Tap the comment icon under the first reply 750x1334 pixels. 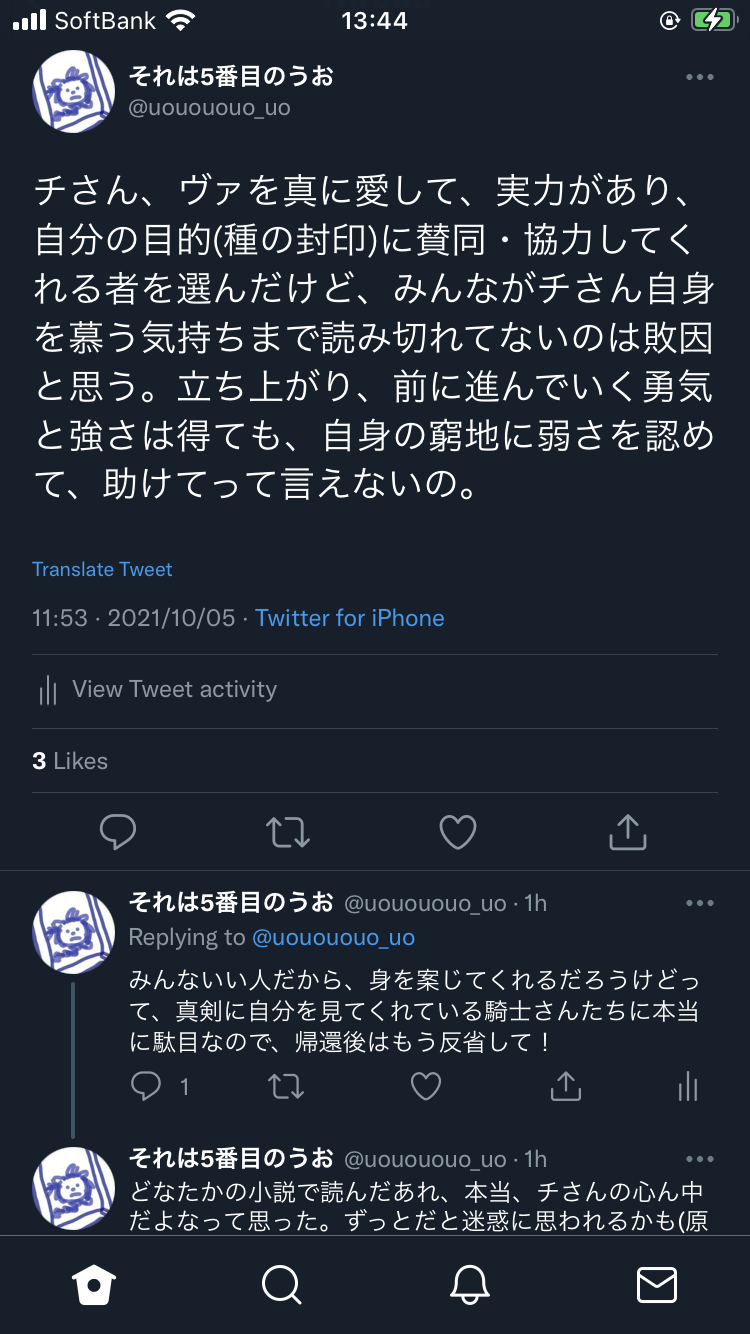[x=147, y=1086]
